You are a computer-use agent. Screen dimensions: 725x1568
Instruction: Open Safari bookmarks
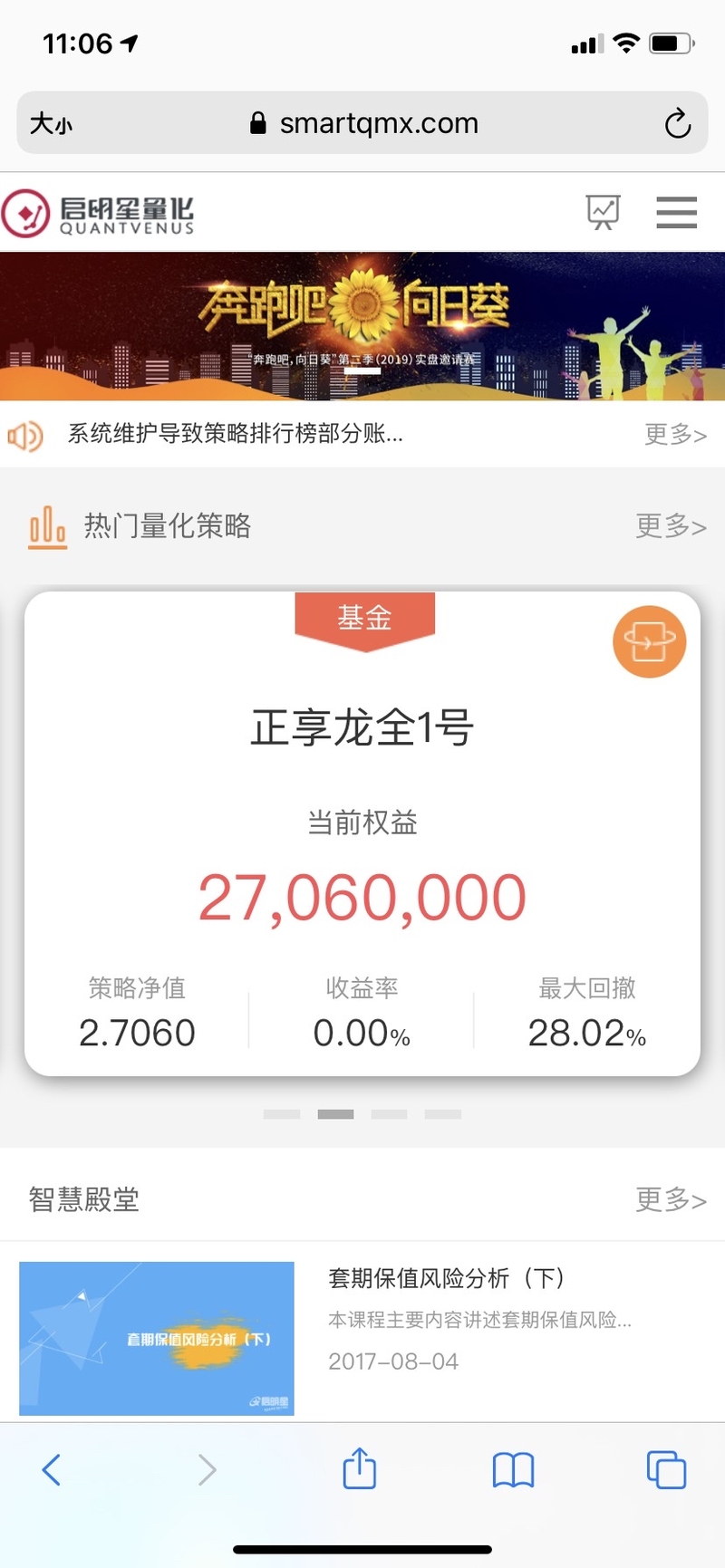click(x=513, y=1469)
